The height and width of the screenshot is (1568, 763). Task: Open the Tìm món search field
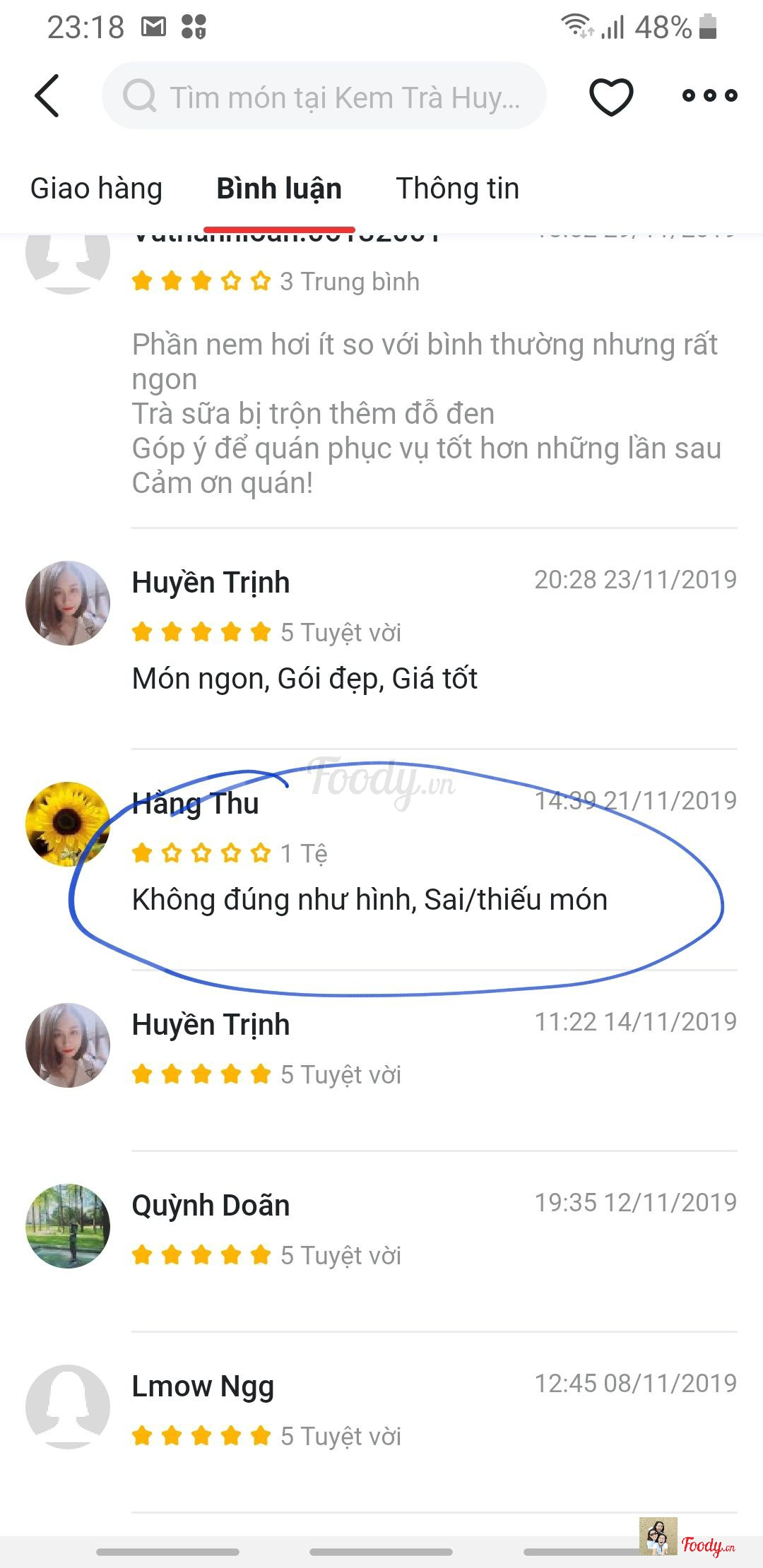pos(325,96)
